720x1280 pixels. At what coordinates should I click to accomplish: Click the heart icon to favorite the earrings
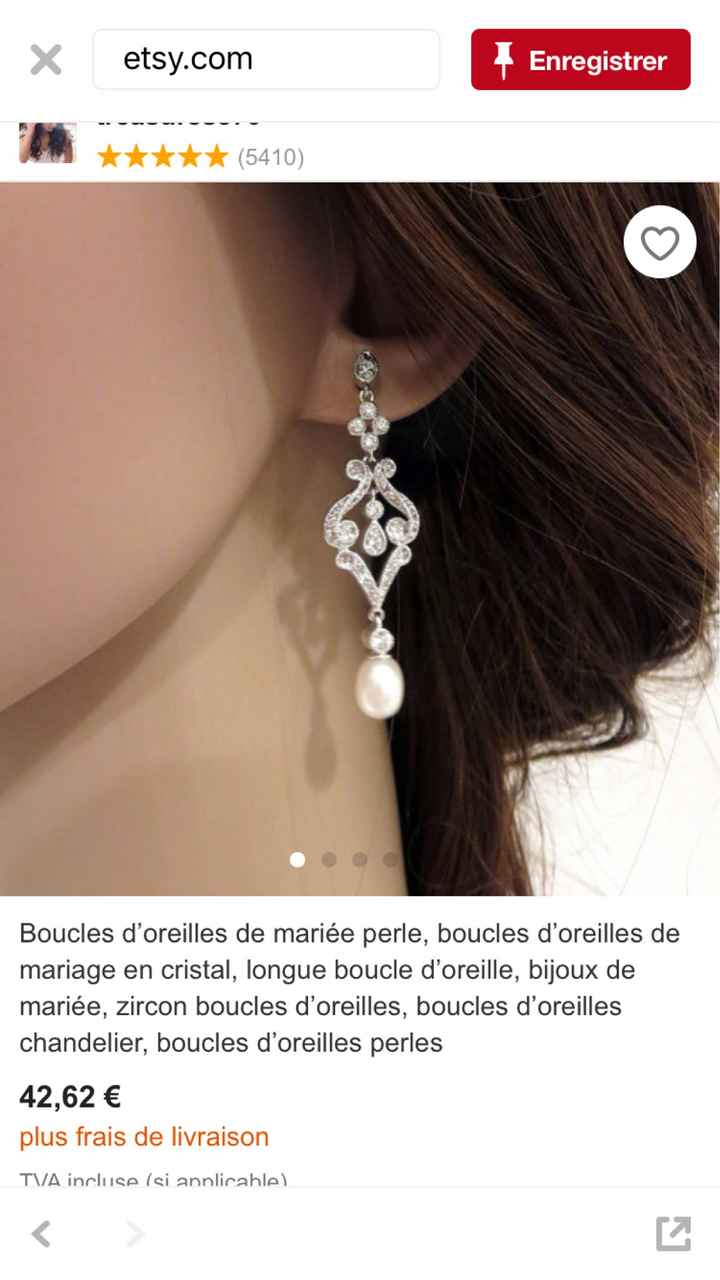(659, 242)
